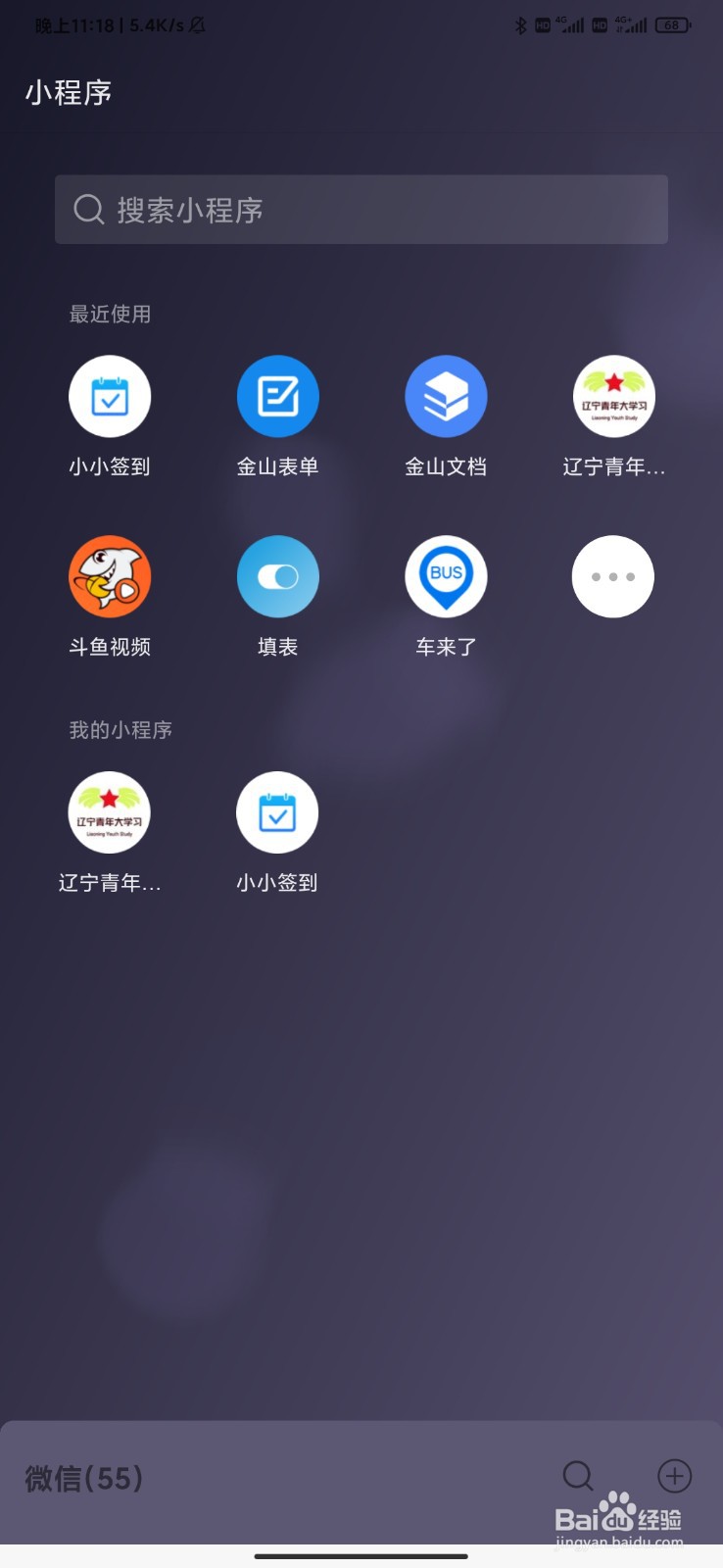This screenshot has width=723, height=1568.
Task: Tap the search magnifier at bottom right
Action: point(578,1477)
